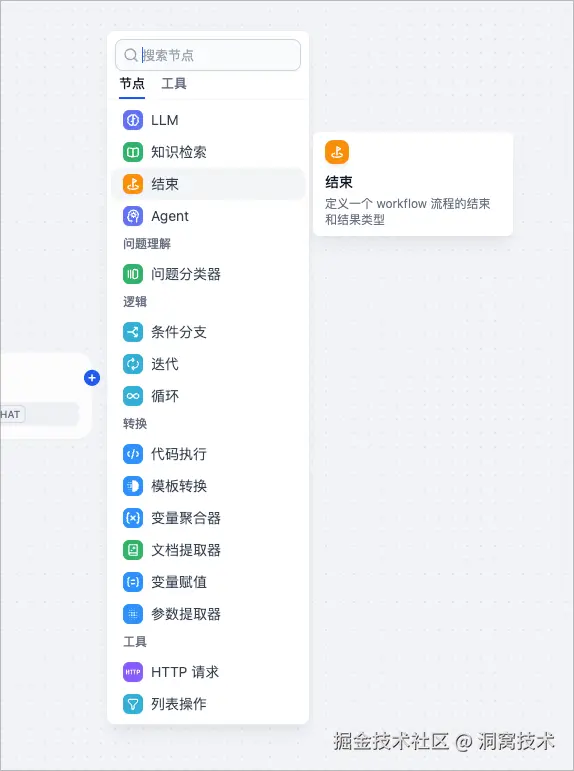Add an Agent node

pyautogui.click(x=208, y=216)
